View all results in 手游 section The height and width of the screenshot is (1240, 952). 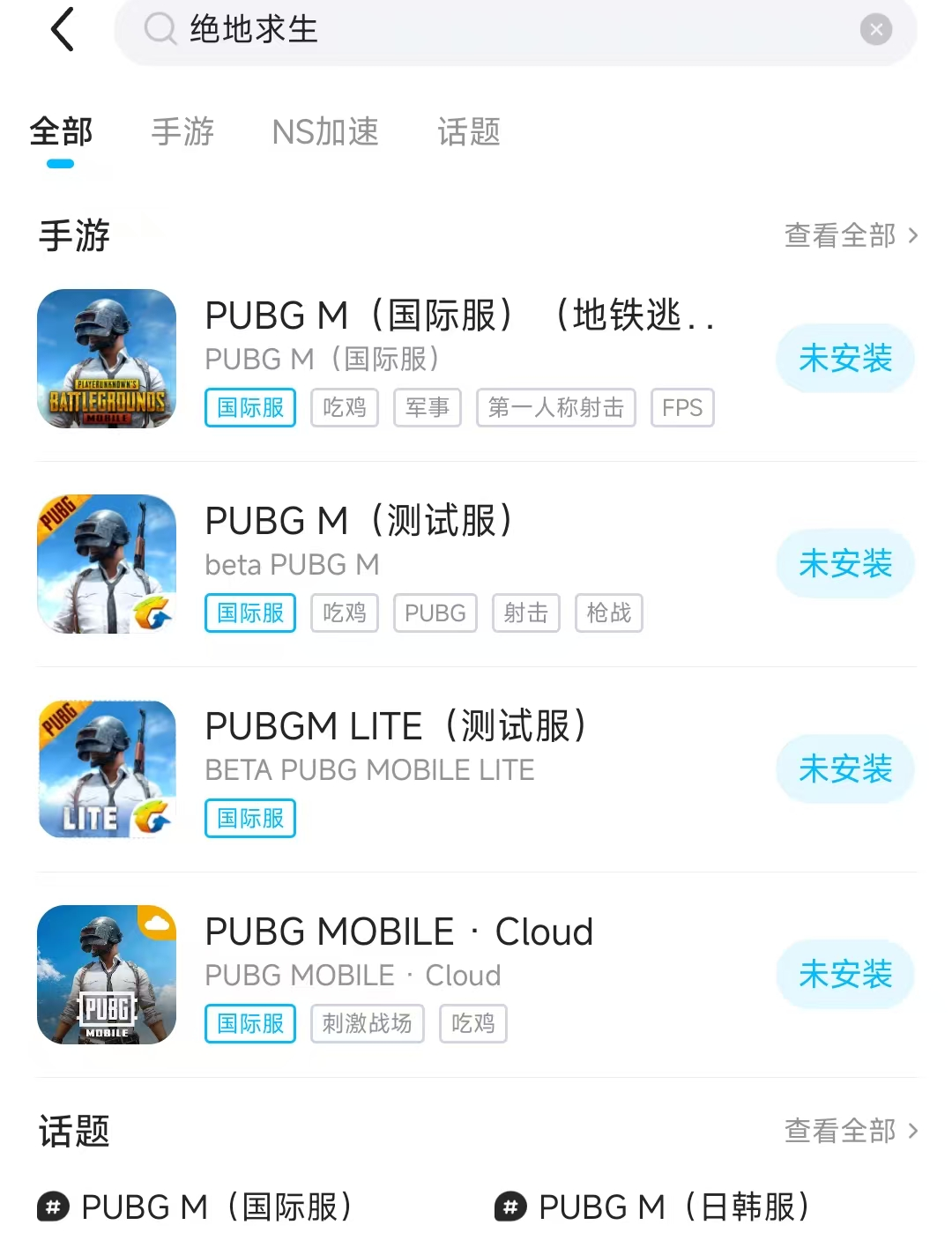point(851,235)
